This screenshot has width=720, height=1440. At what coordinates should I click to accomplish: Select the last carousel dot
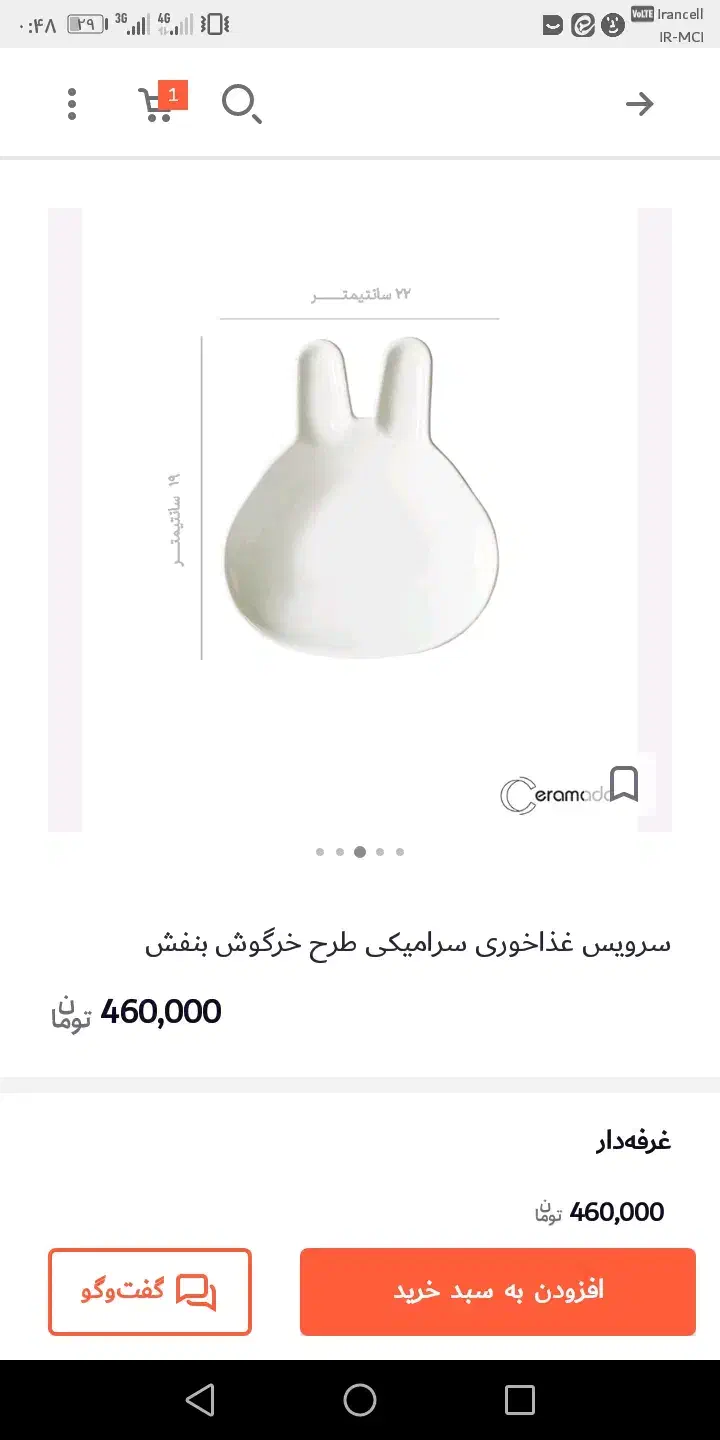pos(400,851)
